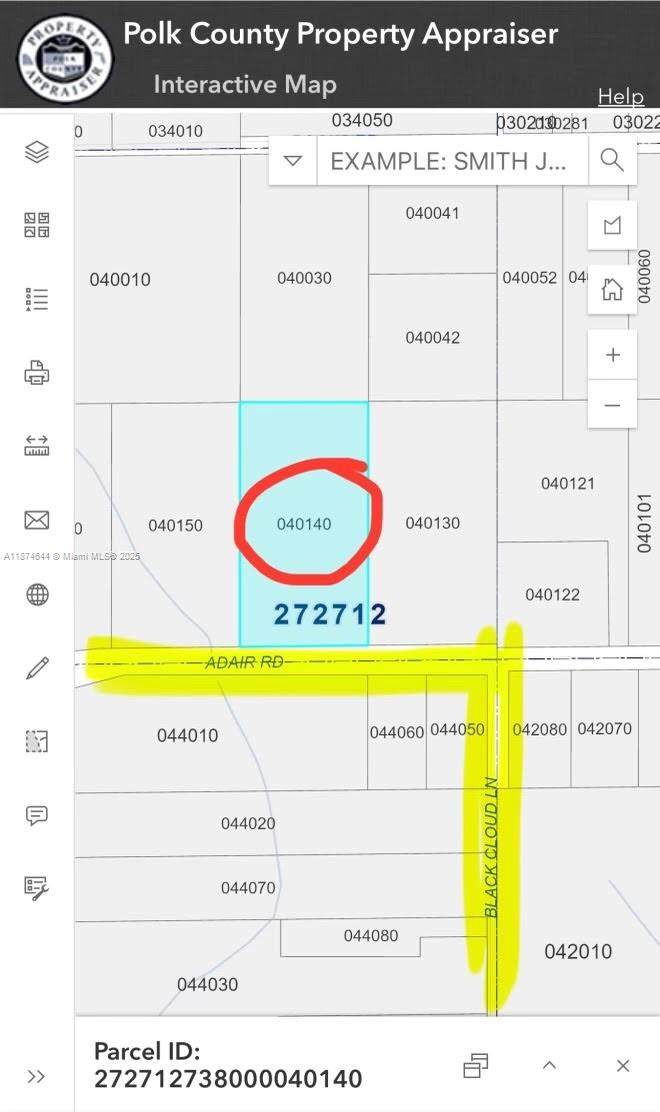Zoom out on the map
This screenshot has width=660, height=1112.
612,405
